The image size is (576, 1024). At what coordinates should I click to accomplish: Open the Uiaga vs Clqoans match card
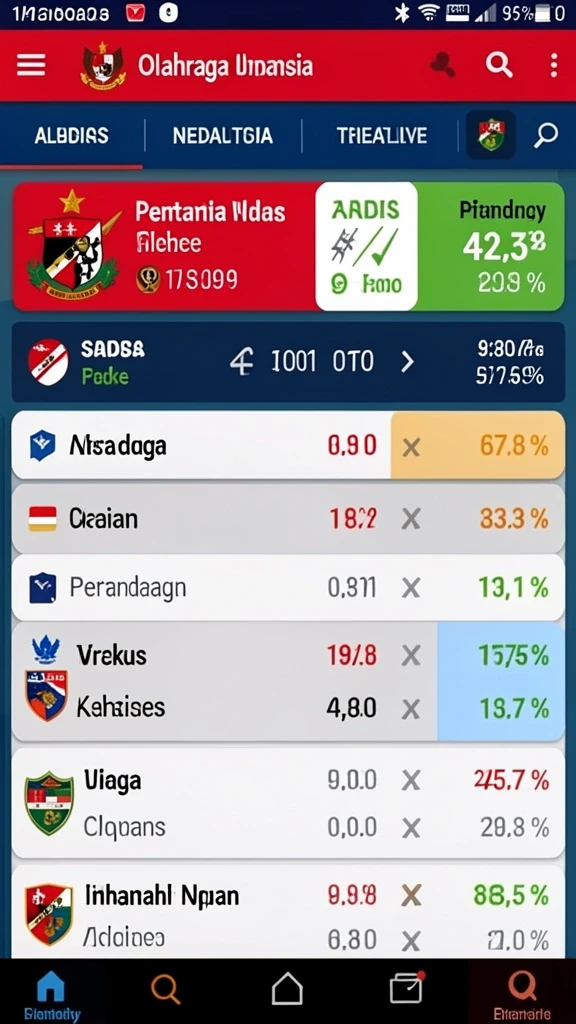(x=288, y=803)
